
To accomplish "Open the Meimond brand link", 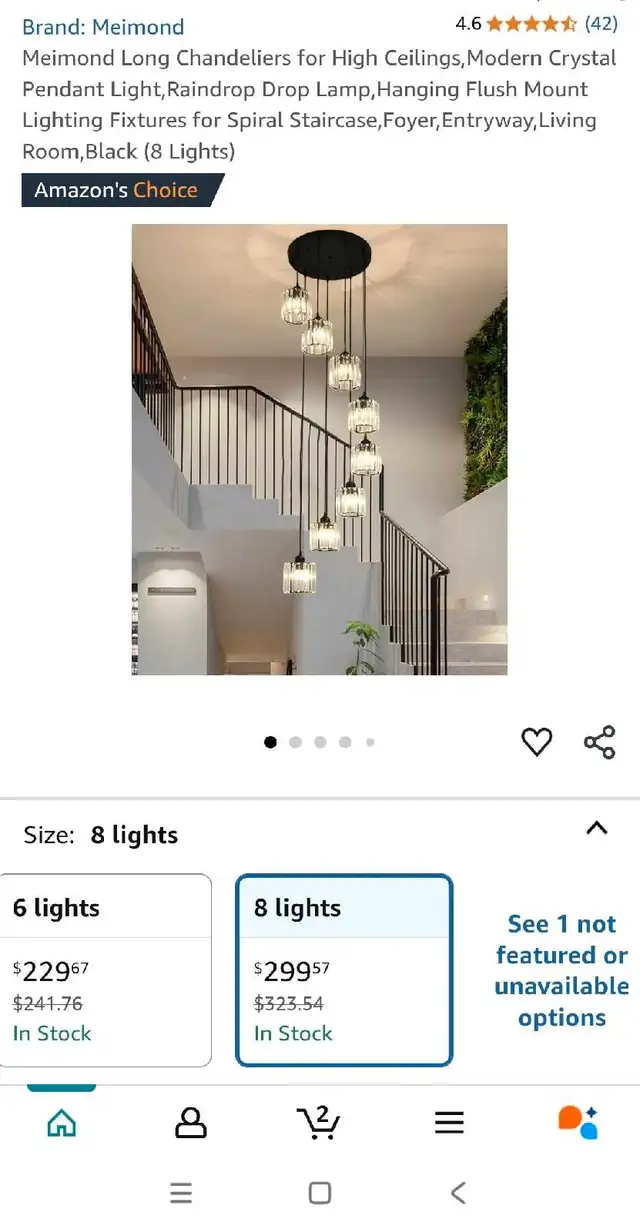I will [x=103, y=27].
